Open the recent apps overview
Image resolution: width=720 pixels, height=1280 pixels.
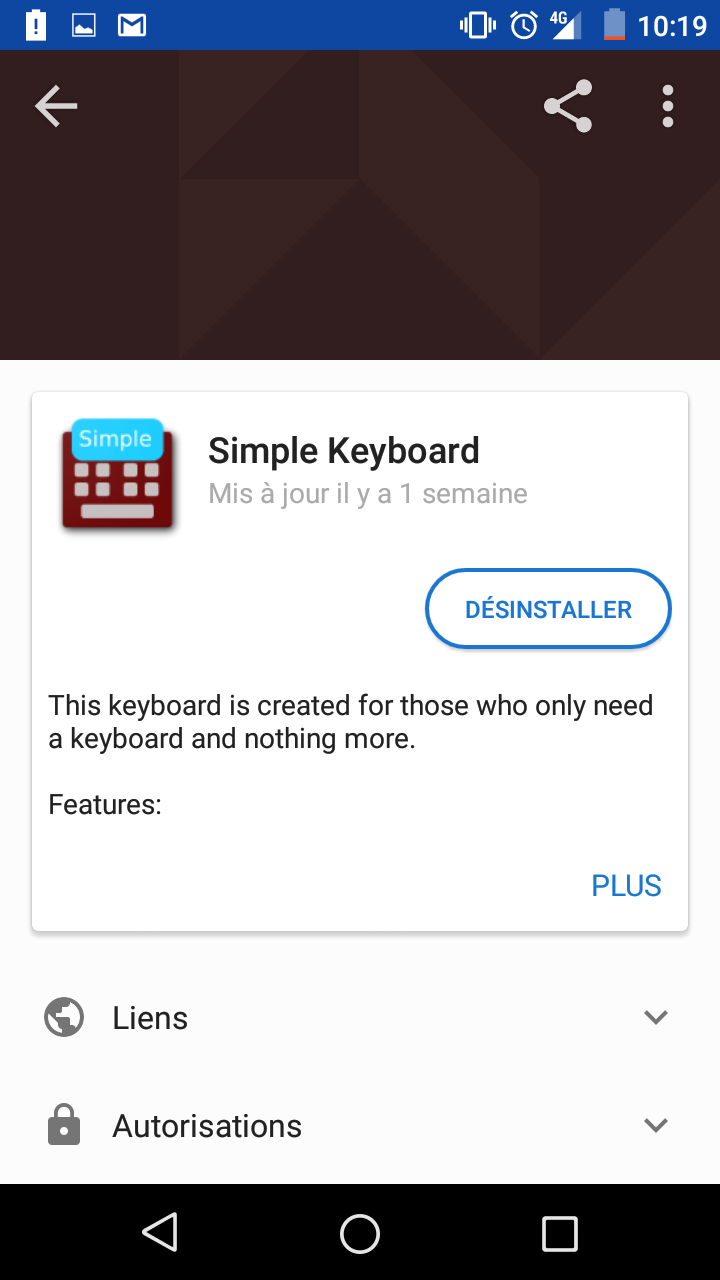click(x=559, y=1233)
